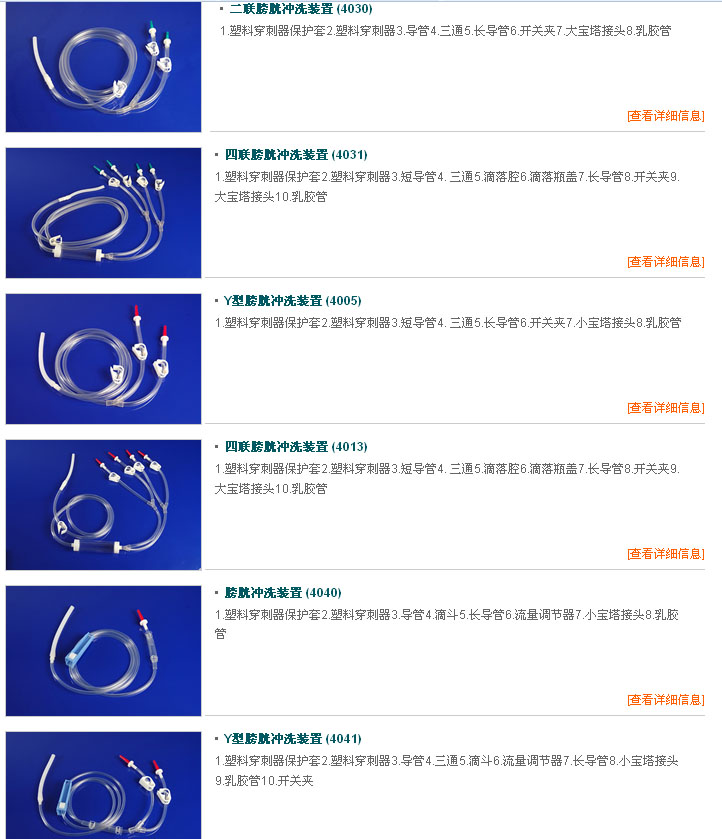Open the product picture of item 4013
Screen dimensions: 722x839
(103, 505)
